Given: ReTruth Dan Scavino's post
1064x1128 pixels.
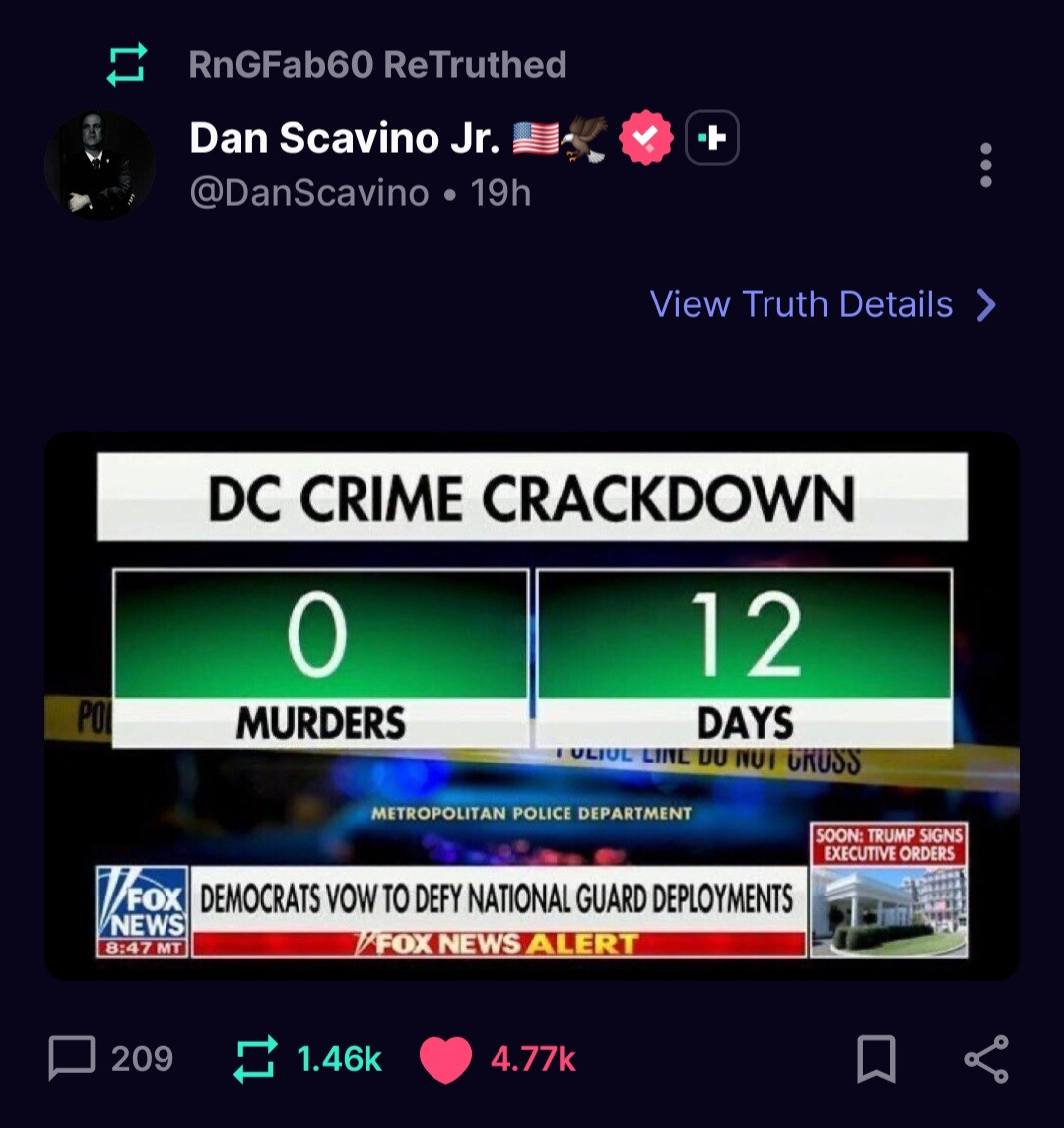Looking at the screenshot, I should [x=254, y=1059].
